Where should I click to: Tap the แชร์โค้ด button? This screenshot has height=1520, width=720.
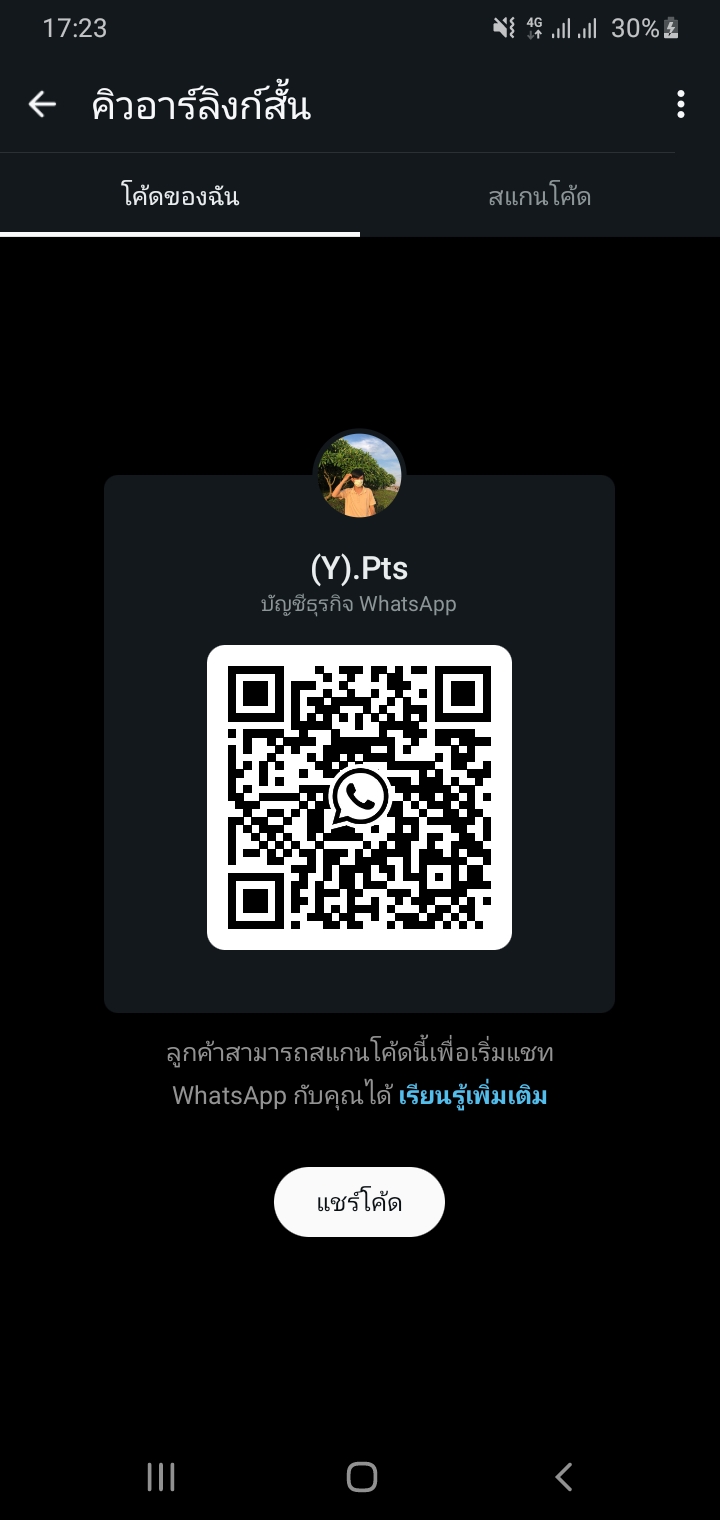(x=359, y=1202)
